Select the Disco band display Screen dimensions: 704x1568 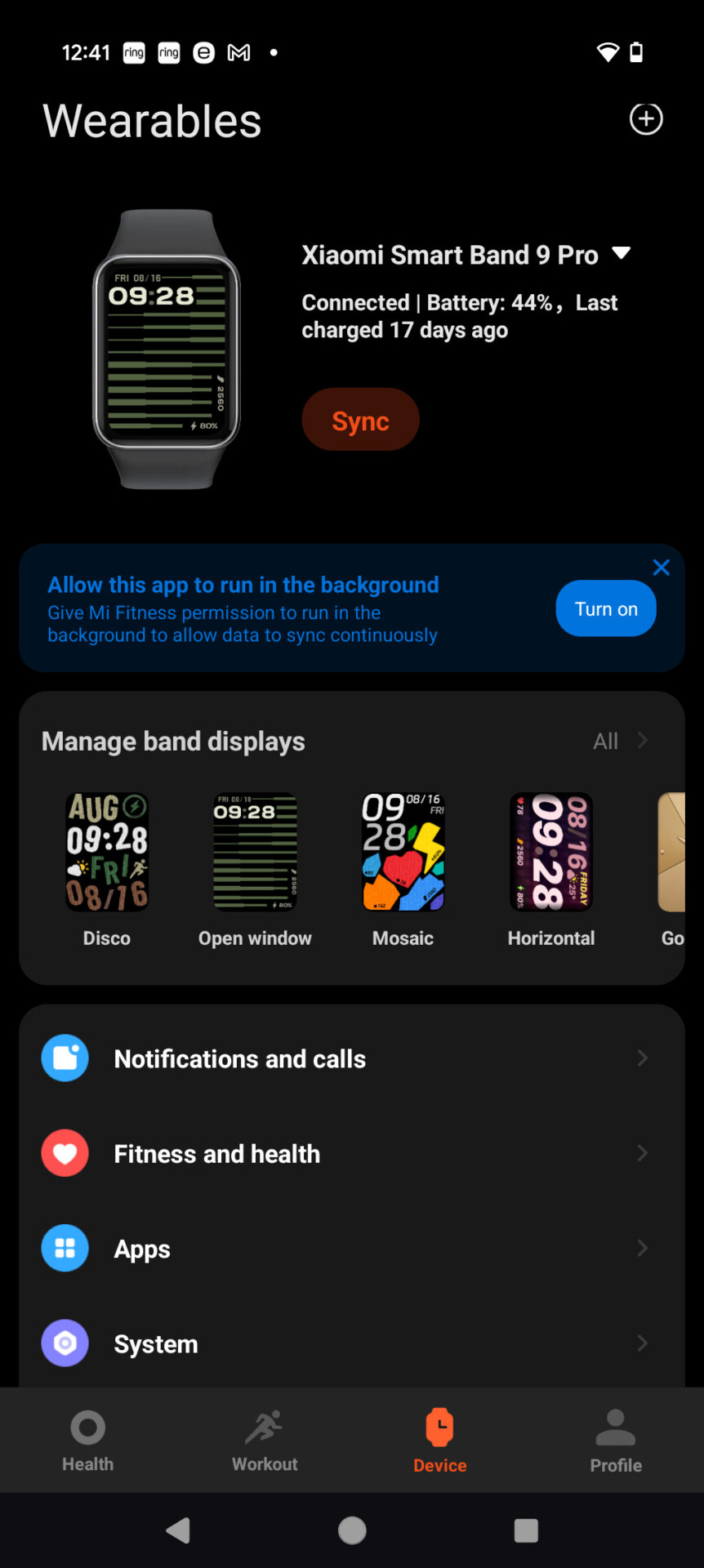(107, 870)
